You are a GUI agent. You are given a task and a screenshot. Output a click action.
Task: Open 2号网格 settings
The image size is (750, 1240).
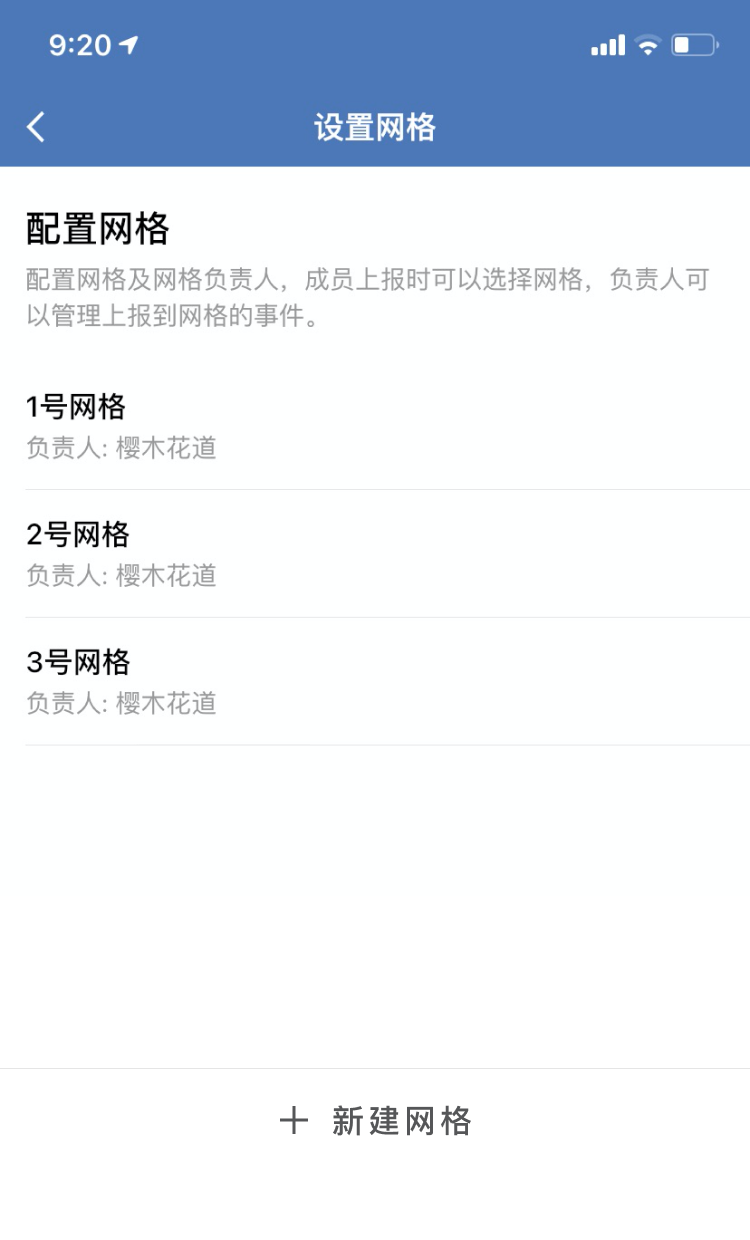[375, 554]
